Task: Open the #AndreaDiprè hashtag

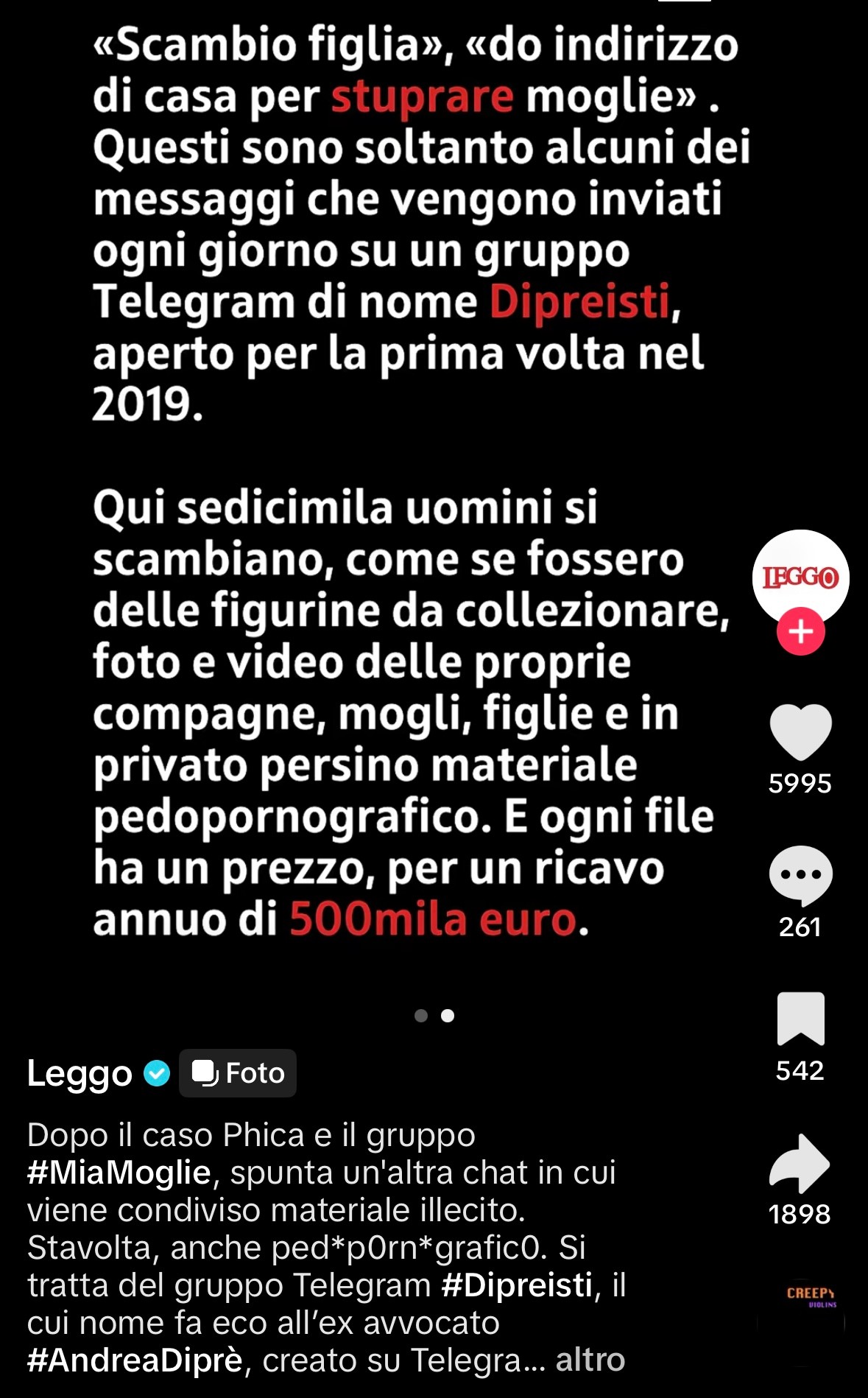Action: pyautogui.click(x=135, y=1360)
